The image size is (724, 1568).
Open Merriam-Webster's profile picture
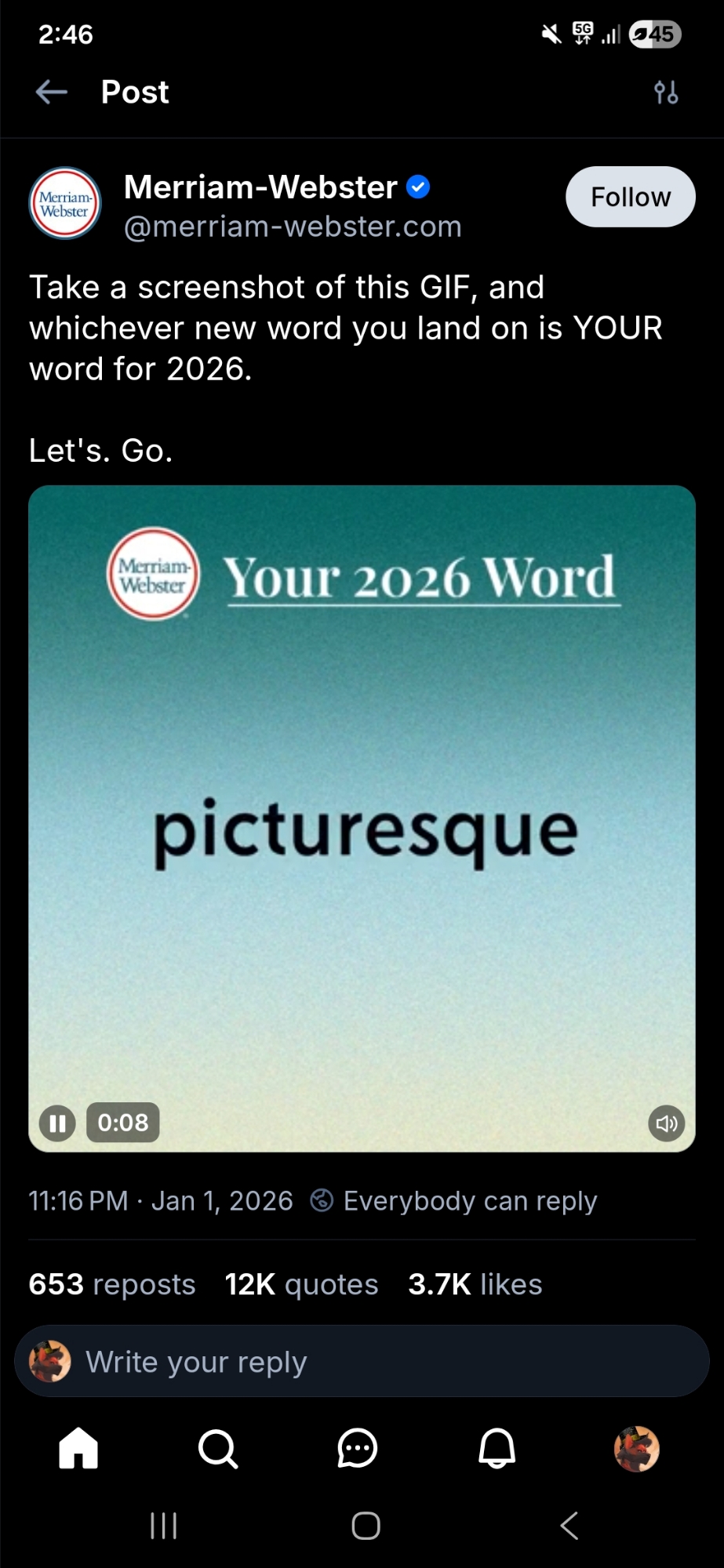point(65,204)
